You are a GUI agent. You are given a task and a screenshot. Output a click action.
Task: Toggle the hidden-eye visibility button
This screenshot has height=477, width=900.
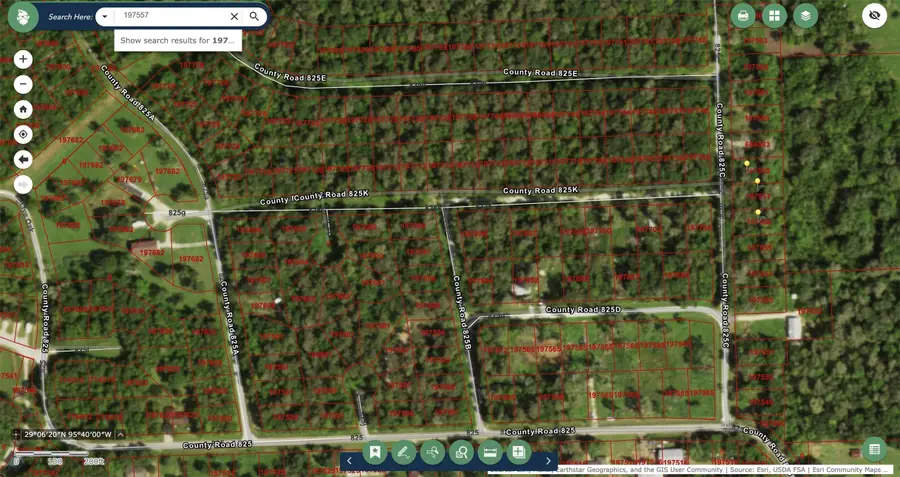(874, 16)
